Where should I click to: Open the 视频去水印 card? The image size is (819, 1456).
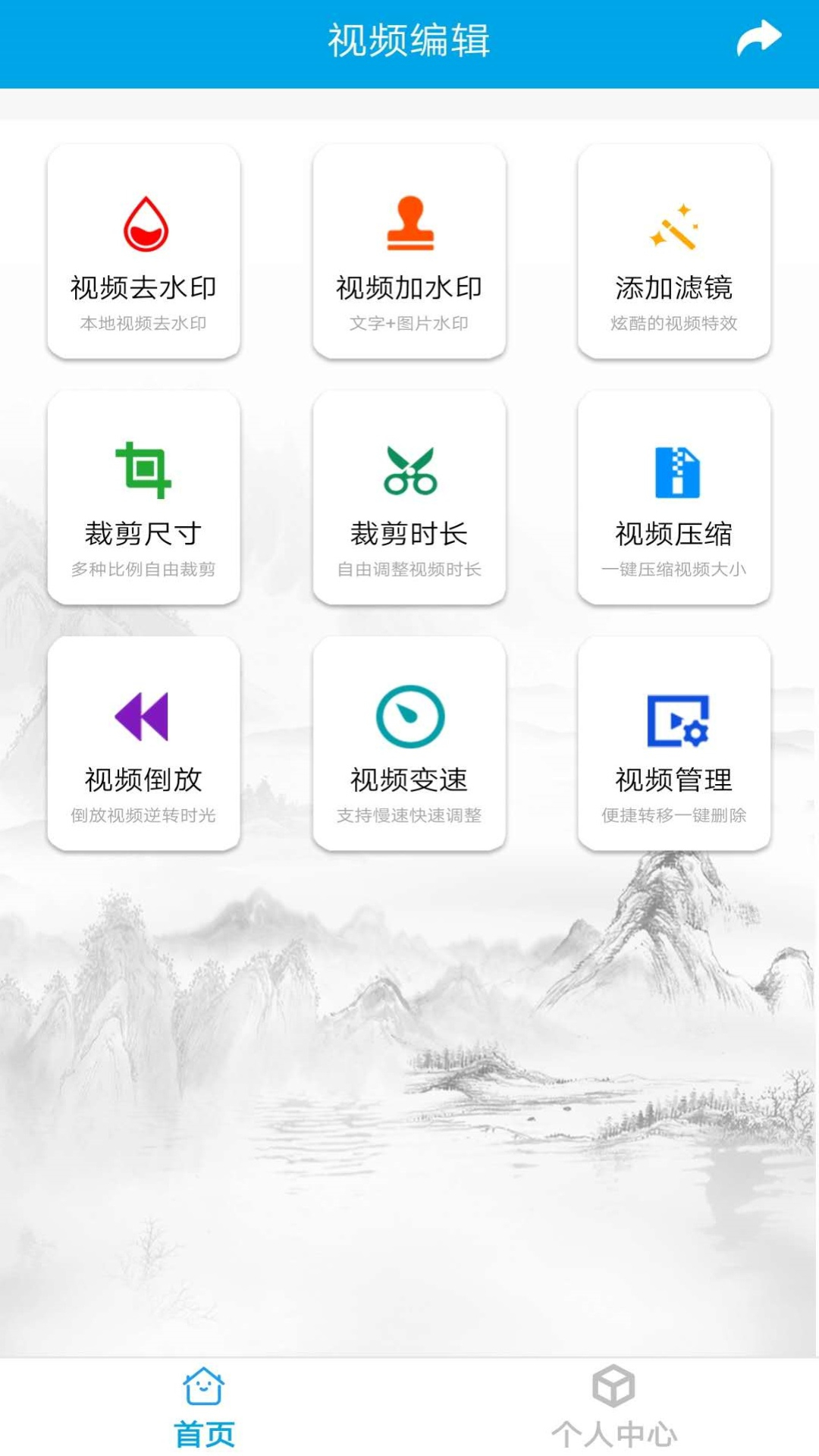click(x=144, y=250)
